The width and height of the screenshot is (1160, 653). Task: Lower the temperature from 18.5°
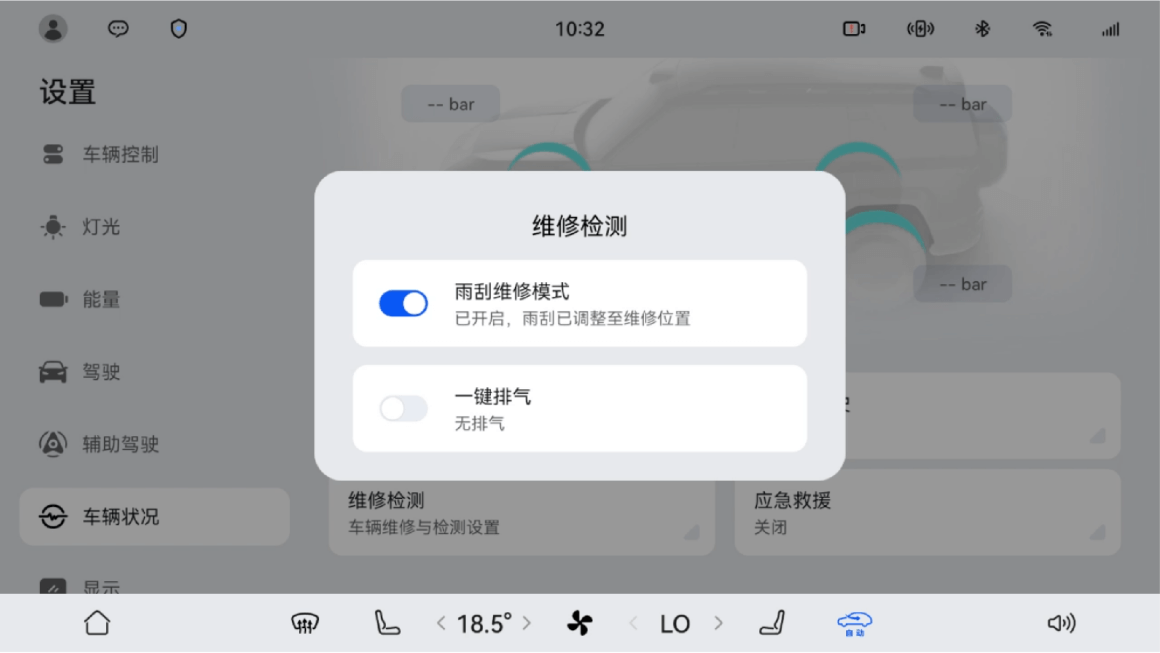pyautogui.click(x=441, y=624)
